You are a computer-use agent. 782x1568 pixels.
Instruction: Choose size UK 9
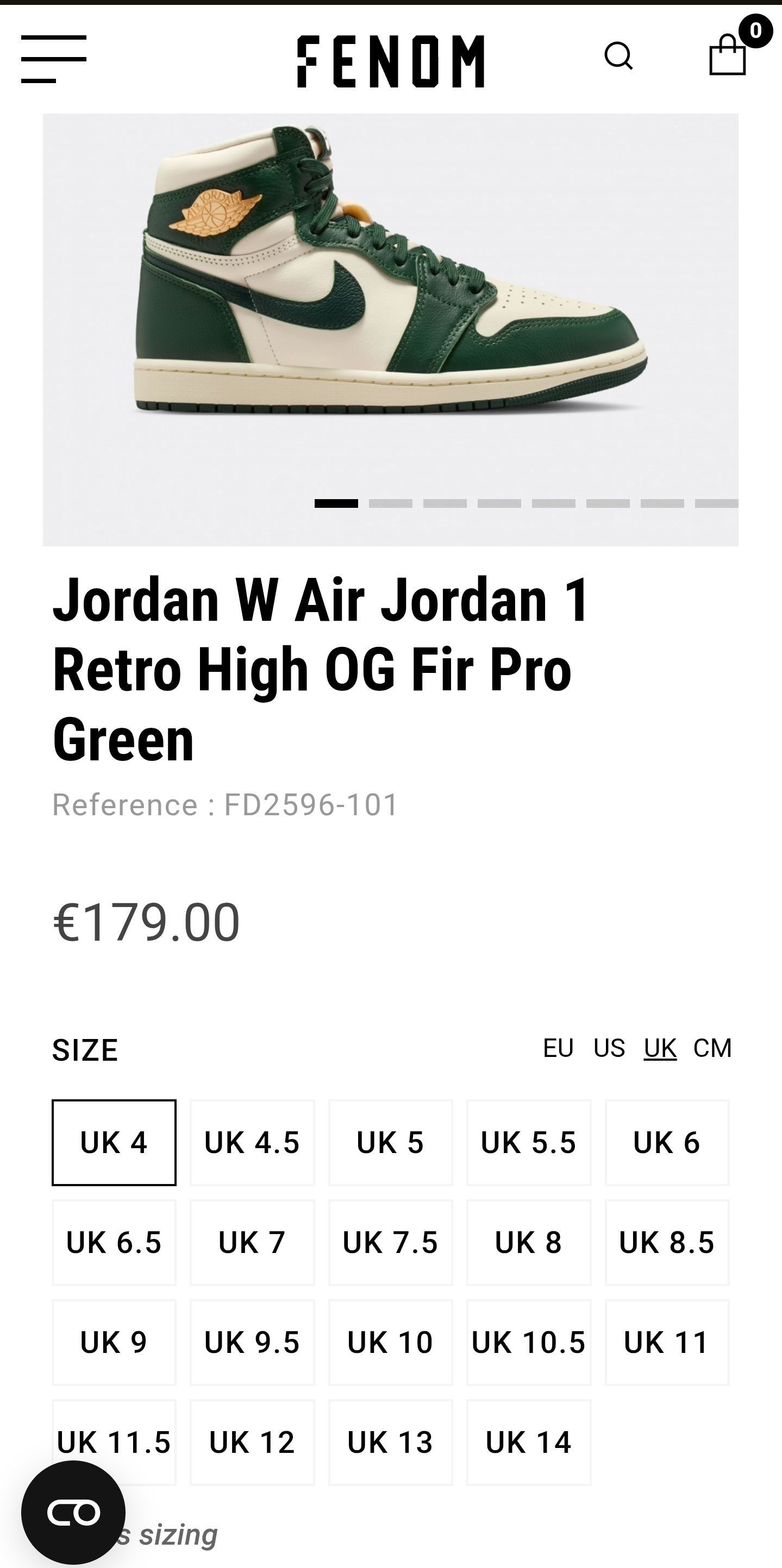coord(114,1342)
